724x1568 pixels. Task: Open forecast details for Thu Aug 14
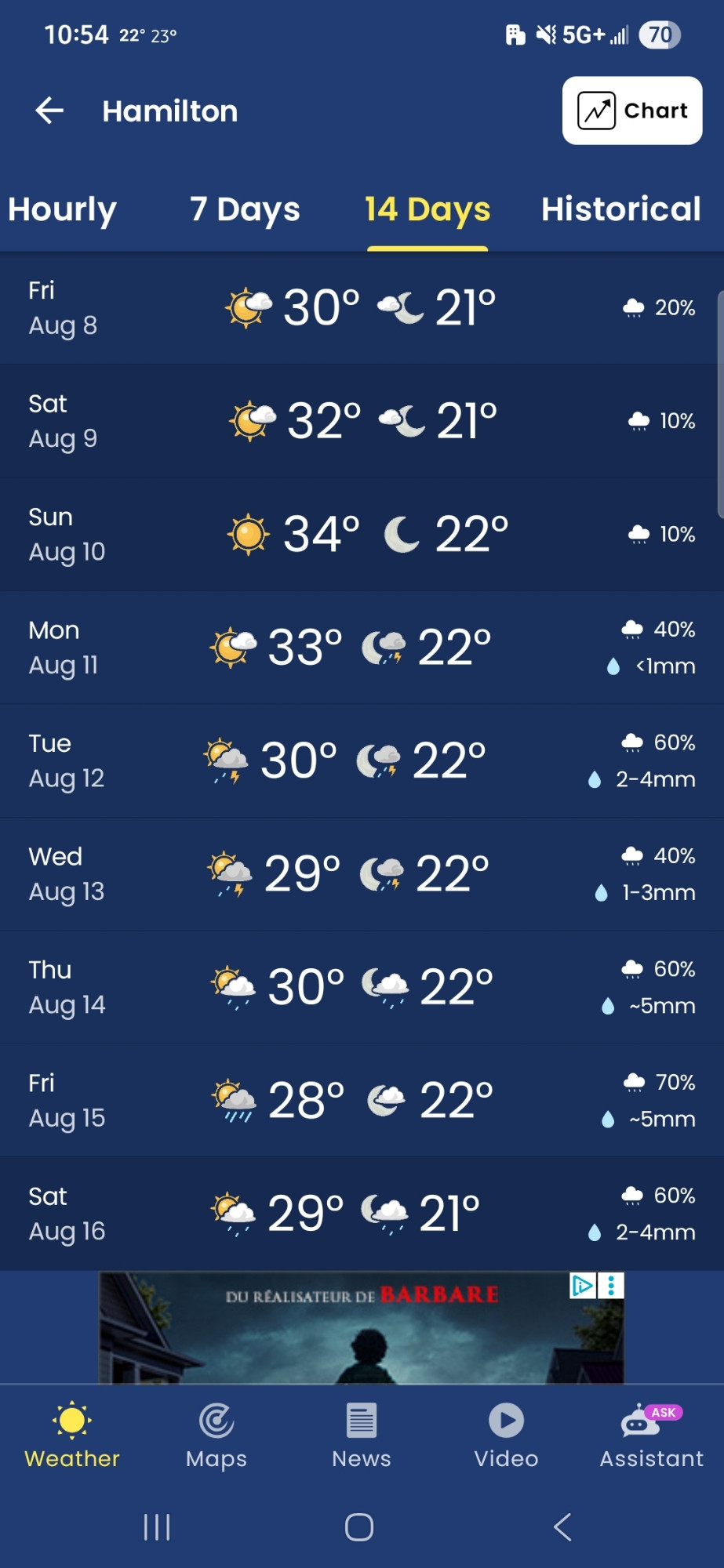(362, 988)
